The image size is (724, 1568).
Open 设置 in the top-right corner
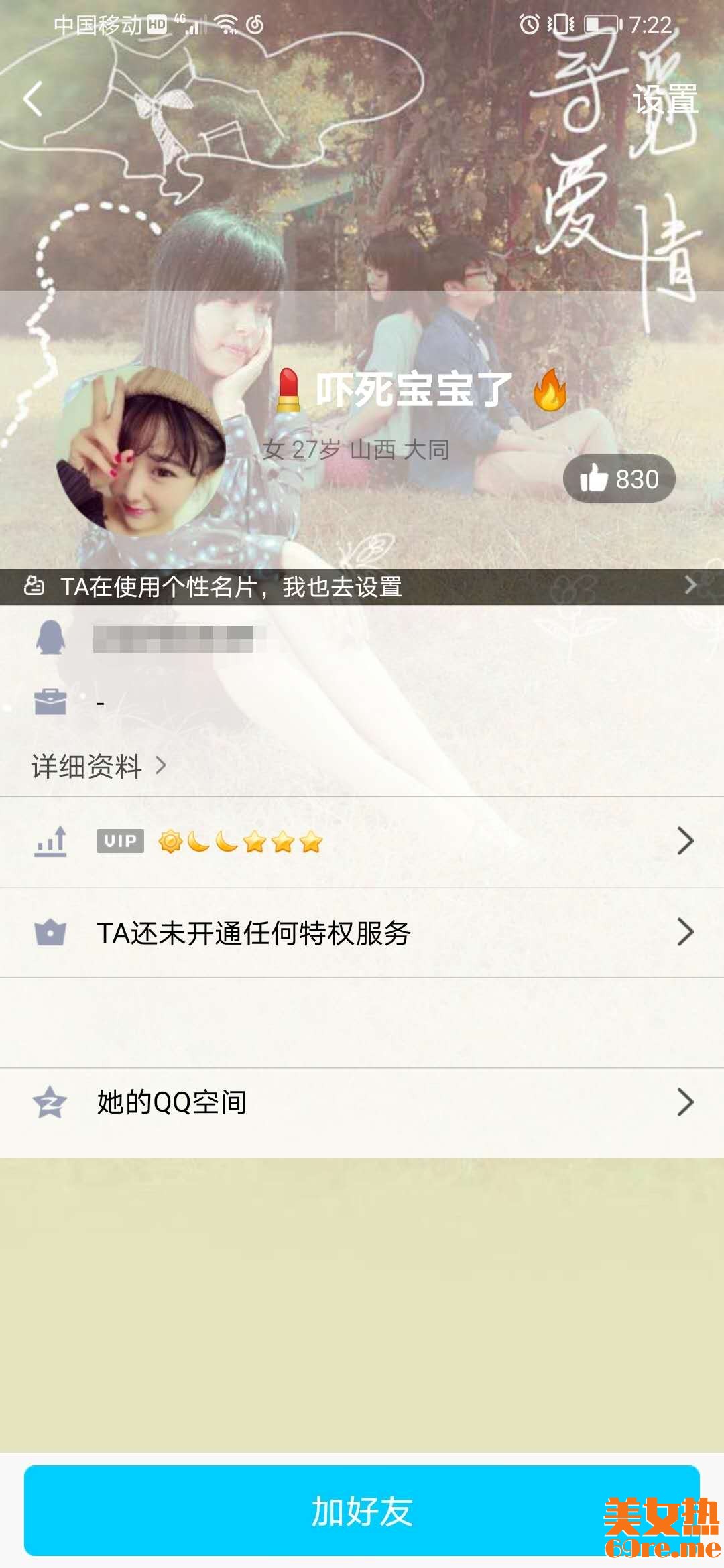click(665, 100)
